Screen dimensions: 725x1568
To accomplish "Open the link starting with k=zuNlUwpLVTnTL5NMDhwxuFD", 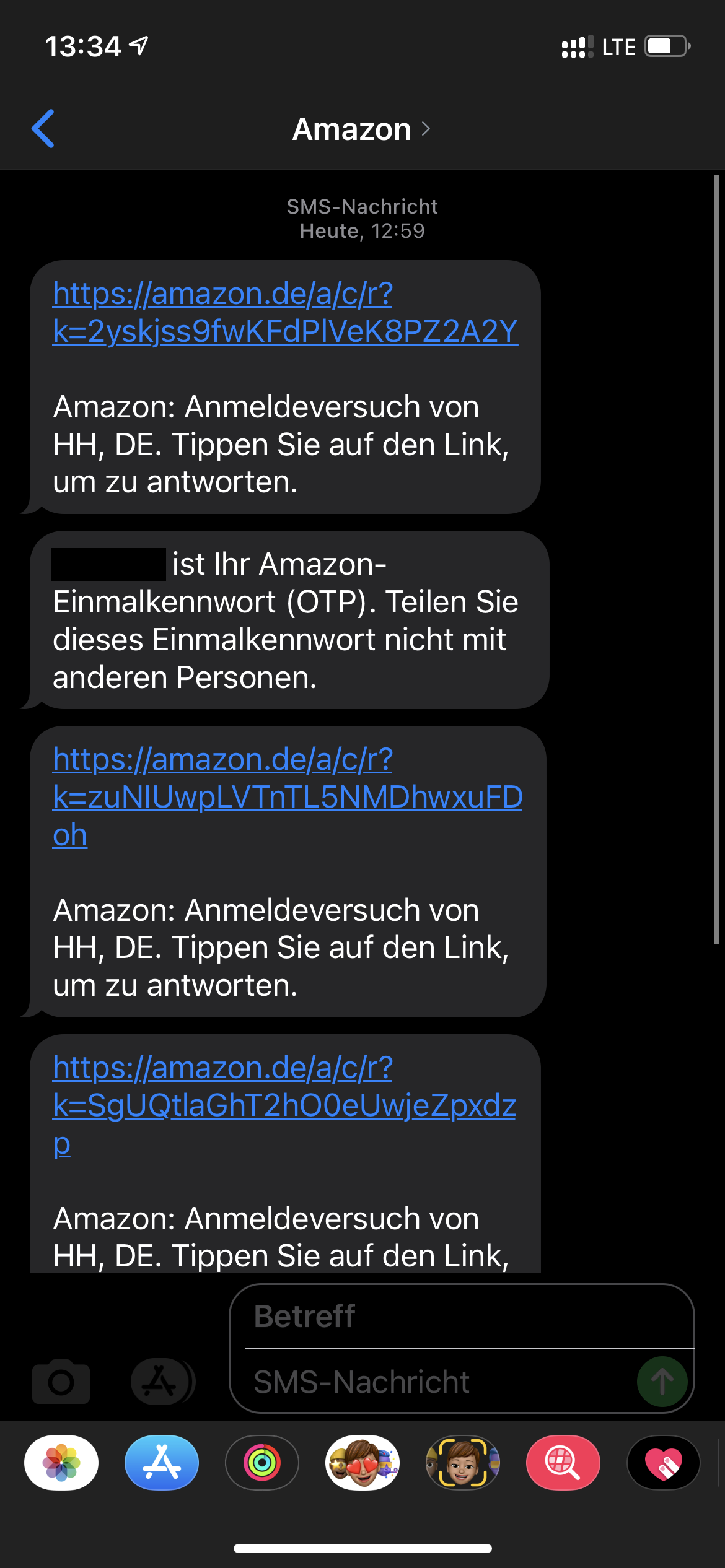I will [287, 796].
